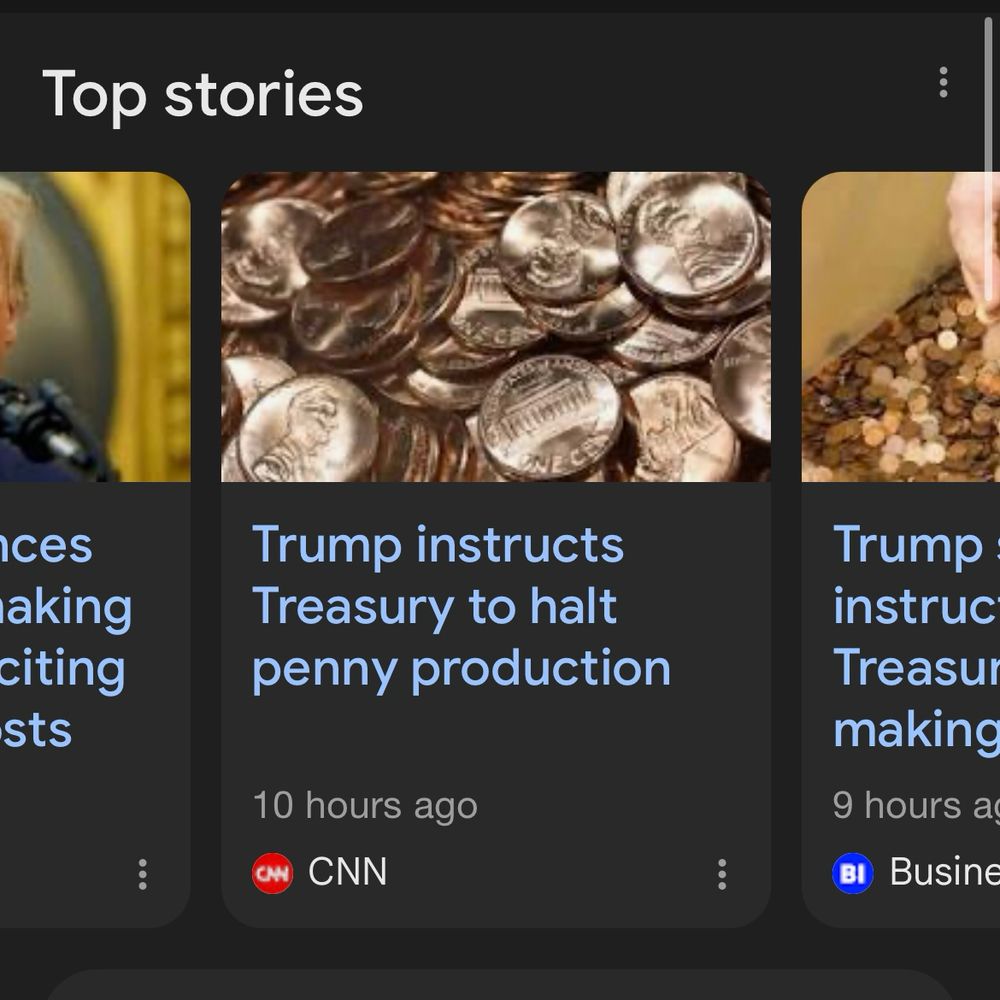This screenshot has width=1000, height=1000.
Task: Open more options for the CNN story
Action: [x=721, y=874]
